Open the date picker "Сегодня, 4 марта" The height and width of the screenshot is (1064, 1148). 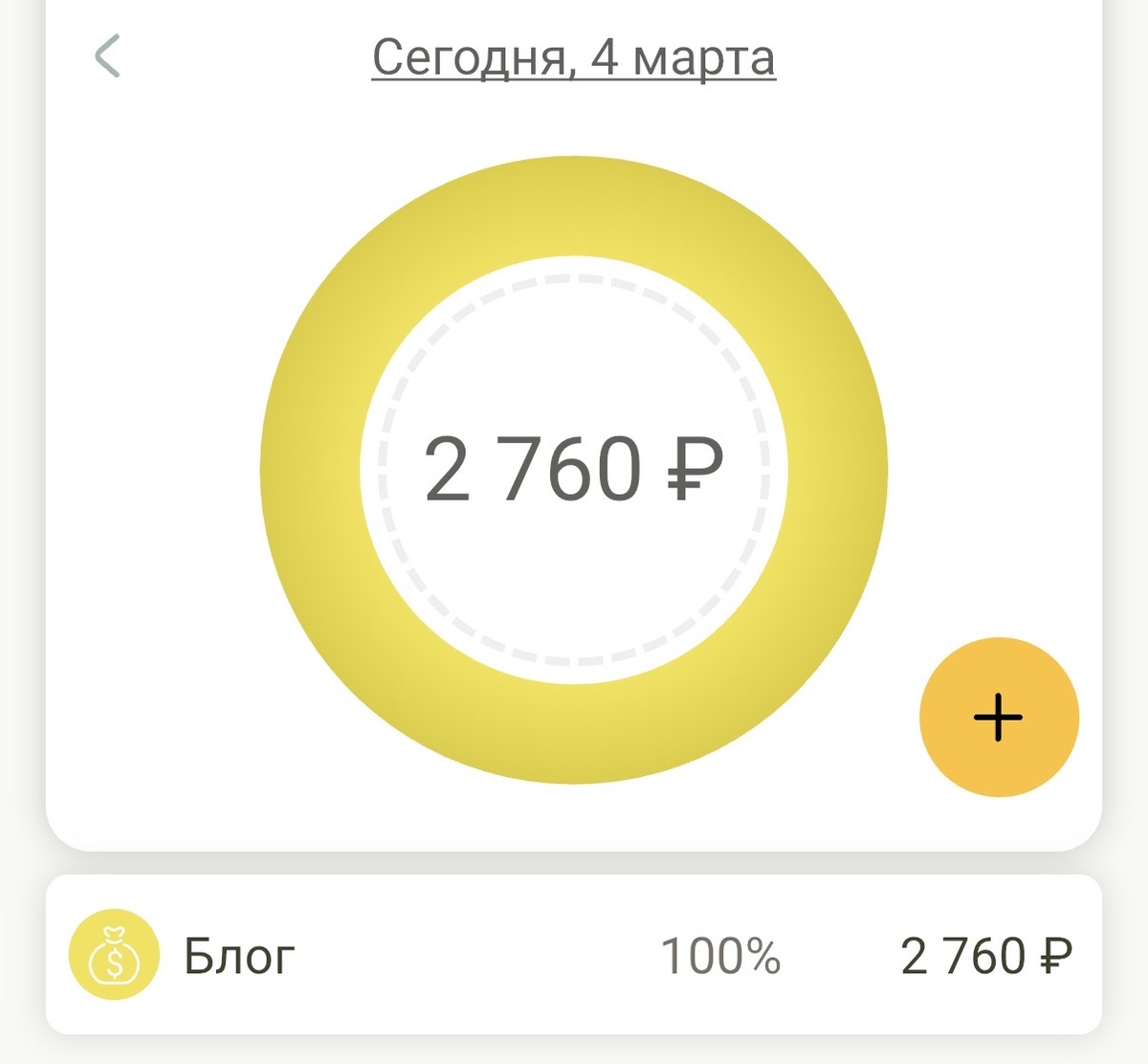tap(573, 57)
